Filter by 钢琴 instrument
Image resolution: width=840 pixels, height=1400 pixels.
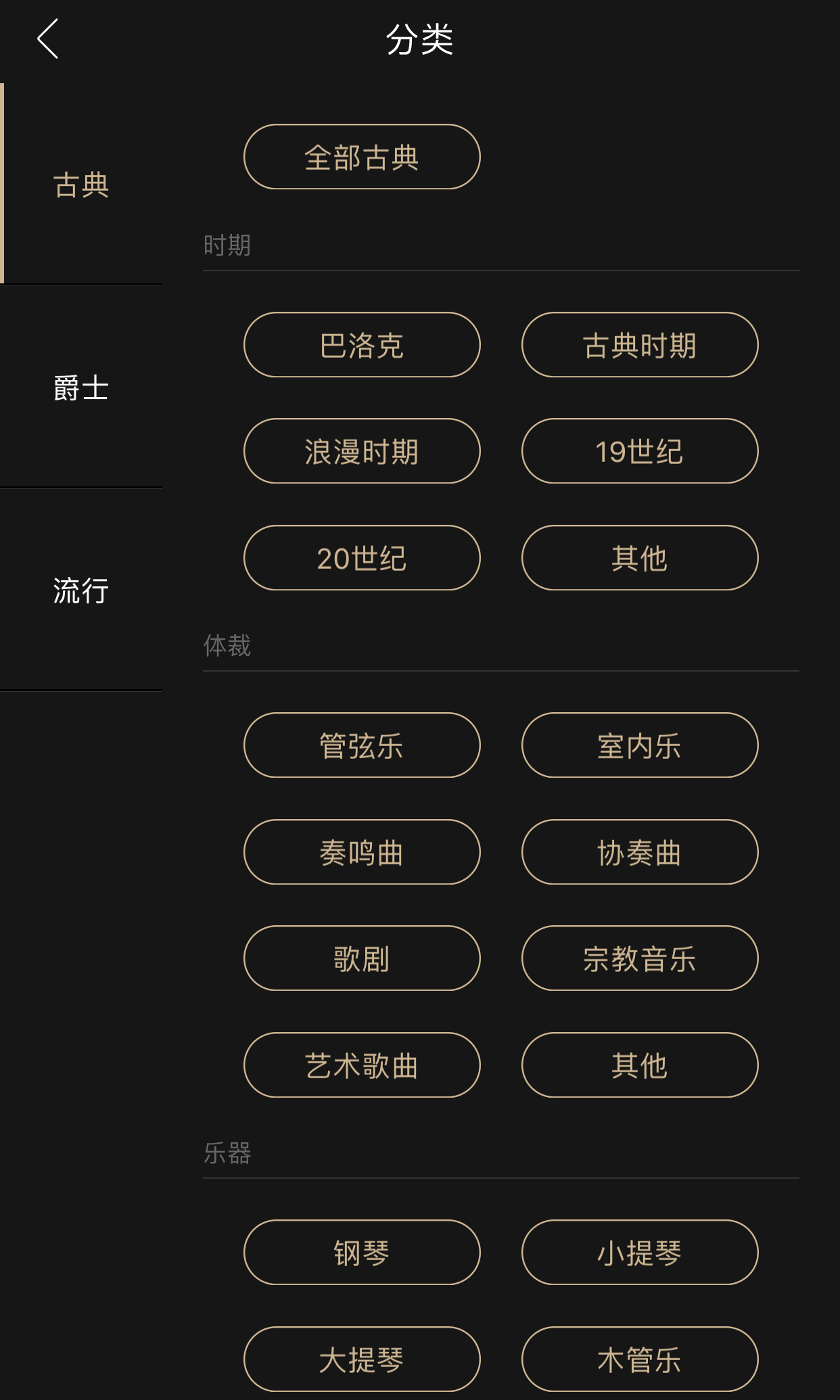(x=362, y=1253)
